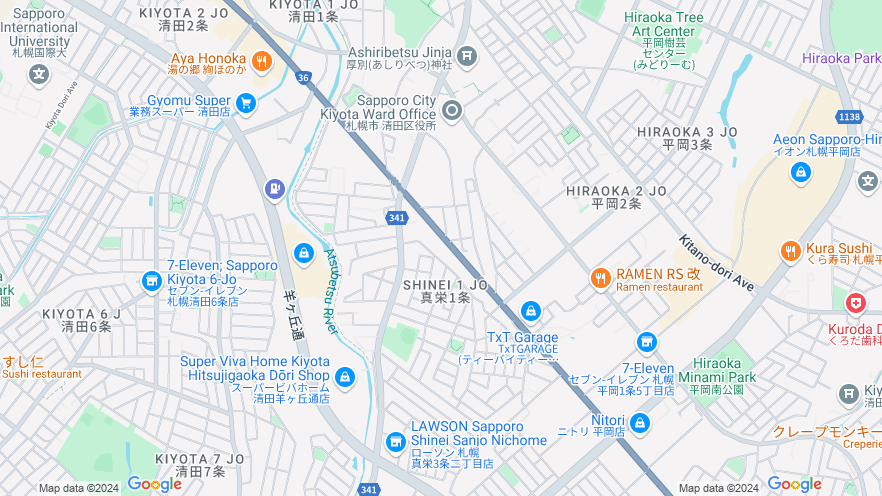The height and width of the screenshot is (496, 882).
Task: Tap the 7-Eleven Hiraoka 1-jo marker
Action: (647, 343)
